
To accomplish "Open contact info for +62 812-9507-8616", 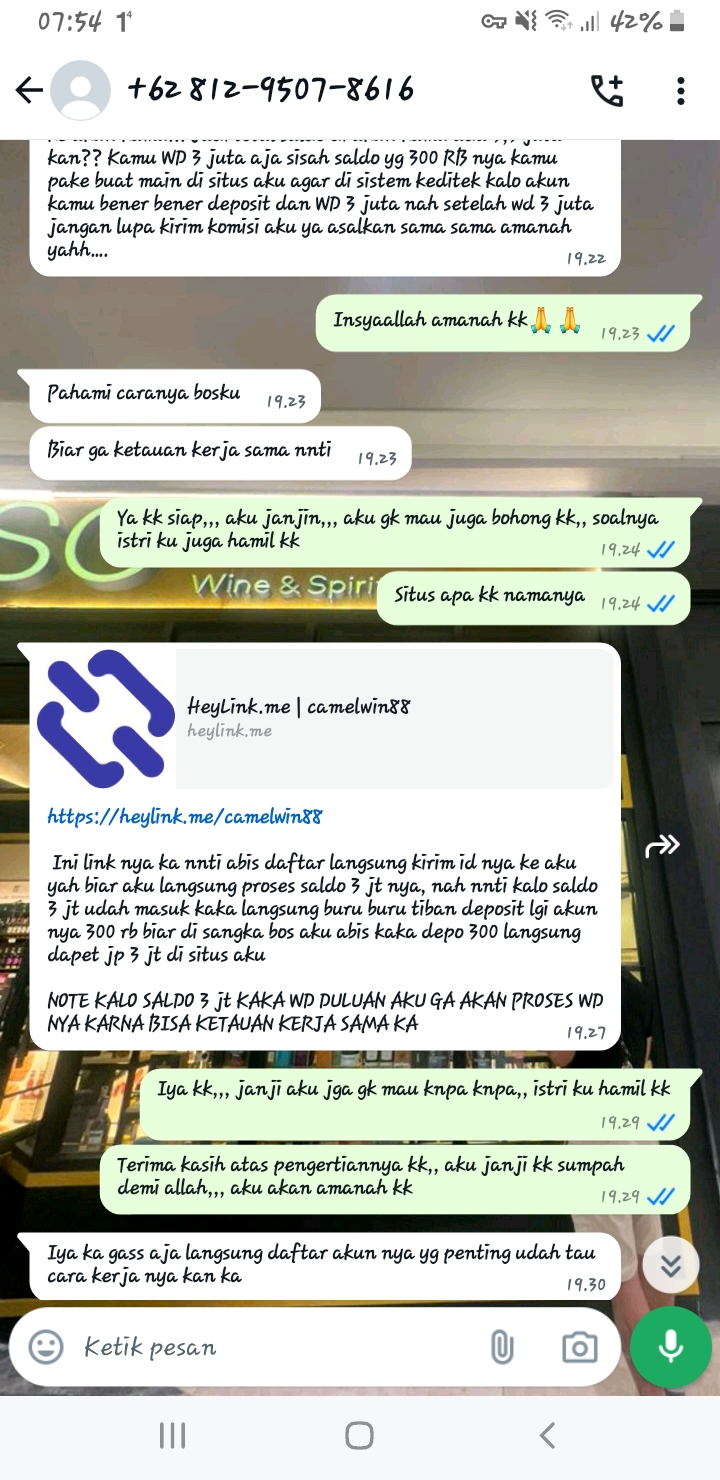I will pos(270,90).
